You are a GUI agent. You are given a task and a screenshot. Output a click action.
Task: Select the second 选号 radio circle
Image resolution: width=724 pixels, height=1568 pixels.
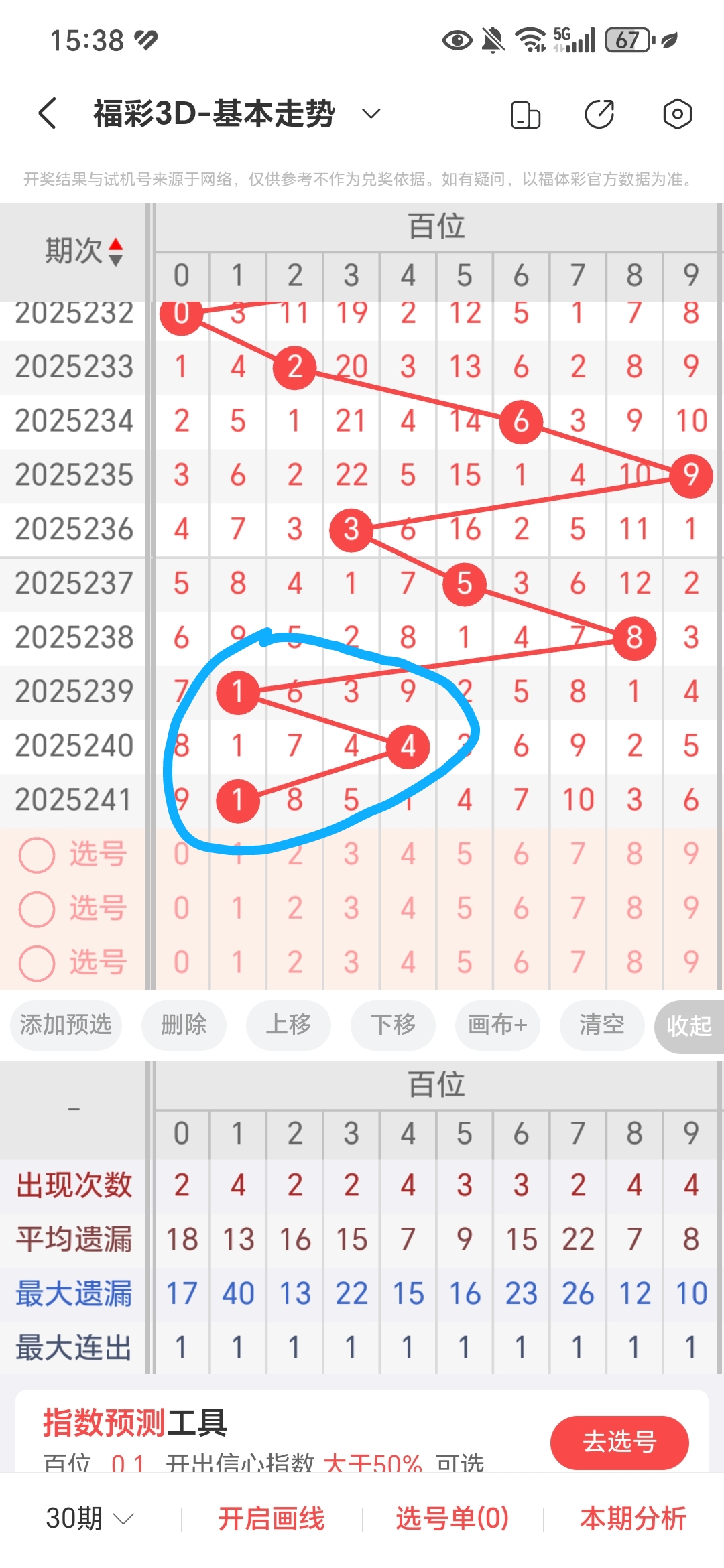38,909
